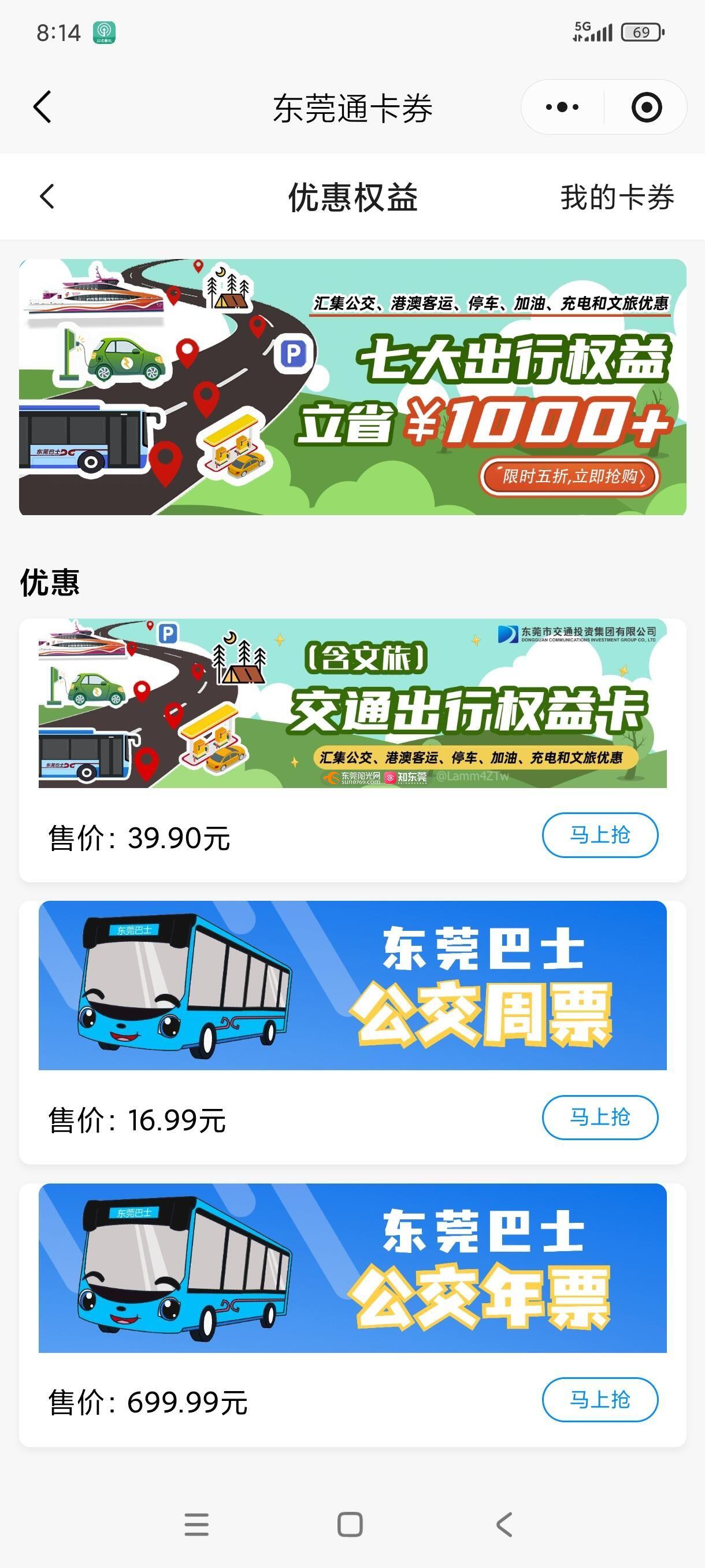
Task: Buy the 699.99元 annual bus pass now
Action: point(600,1400)
